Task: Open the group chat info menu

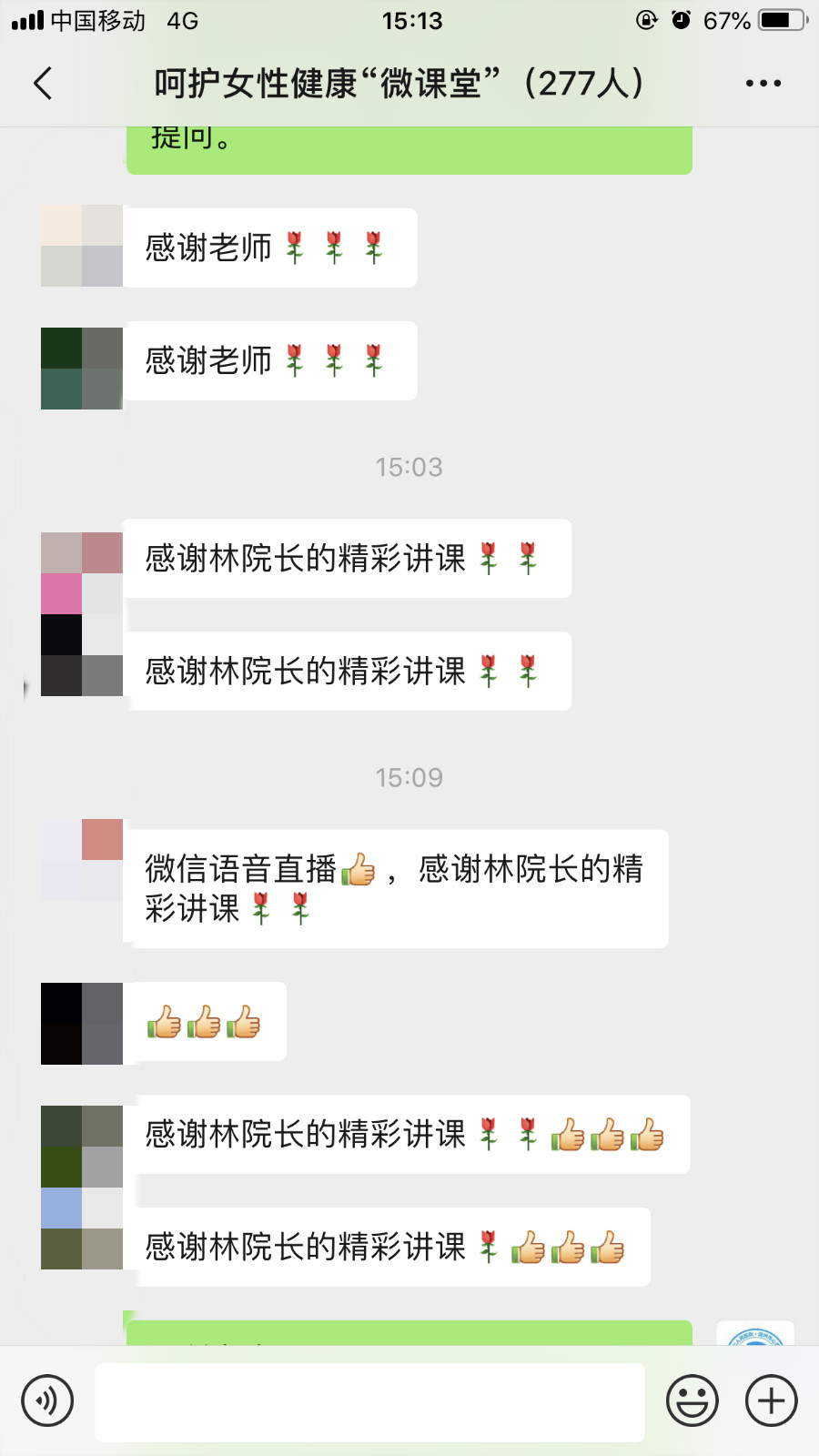Action: [763, 83]
